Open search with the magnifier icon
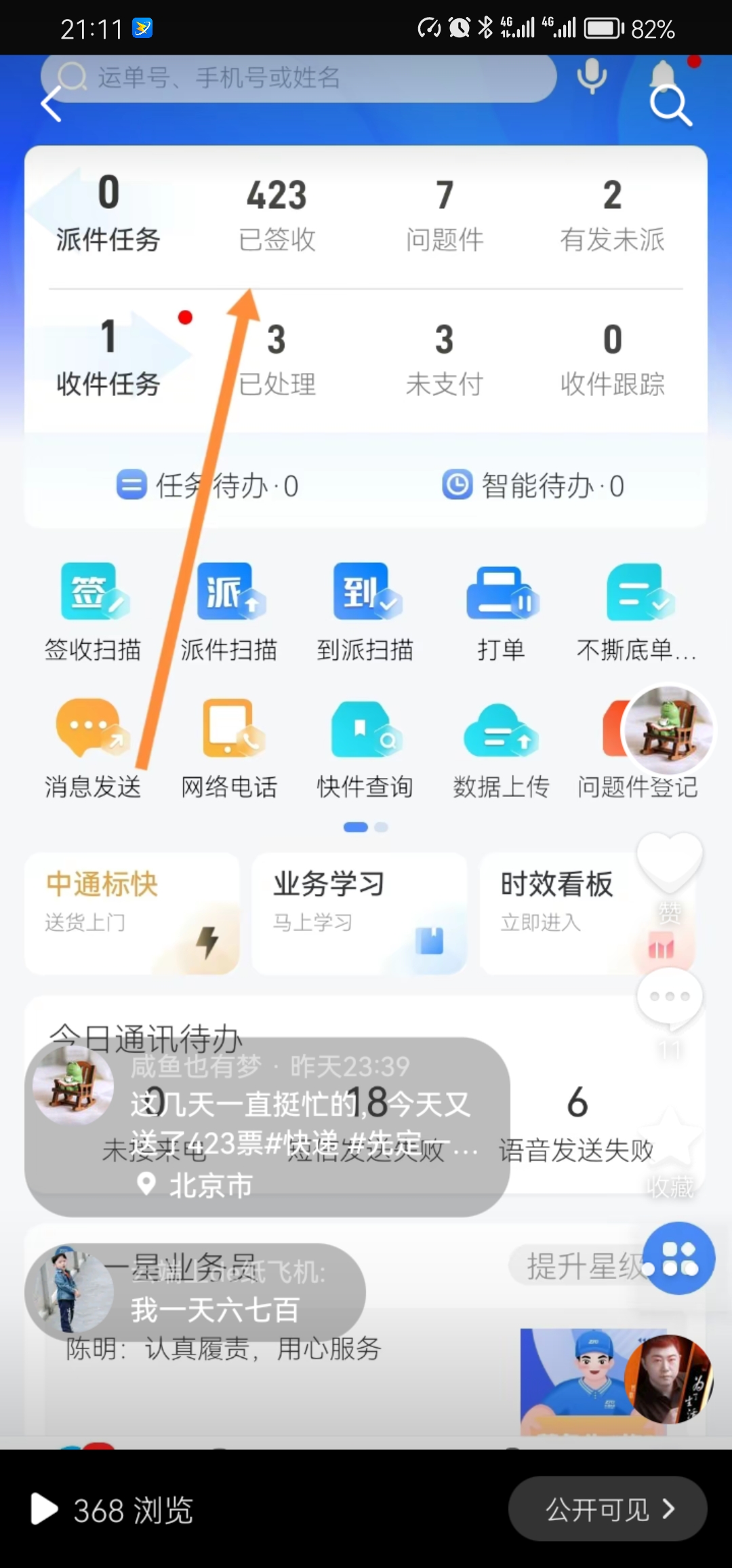This screenshot has width=732, height=1568. pos(670,105)
